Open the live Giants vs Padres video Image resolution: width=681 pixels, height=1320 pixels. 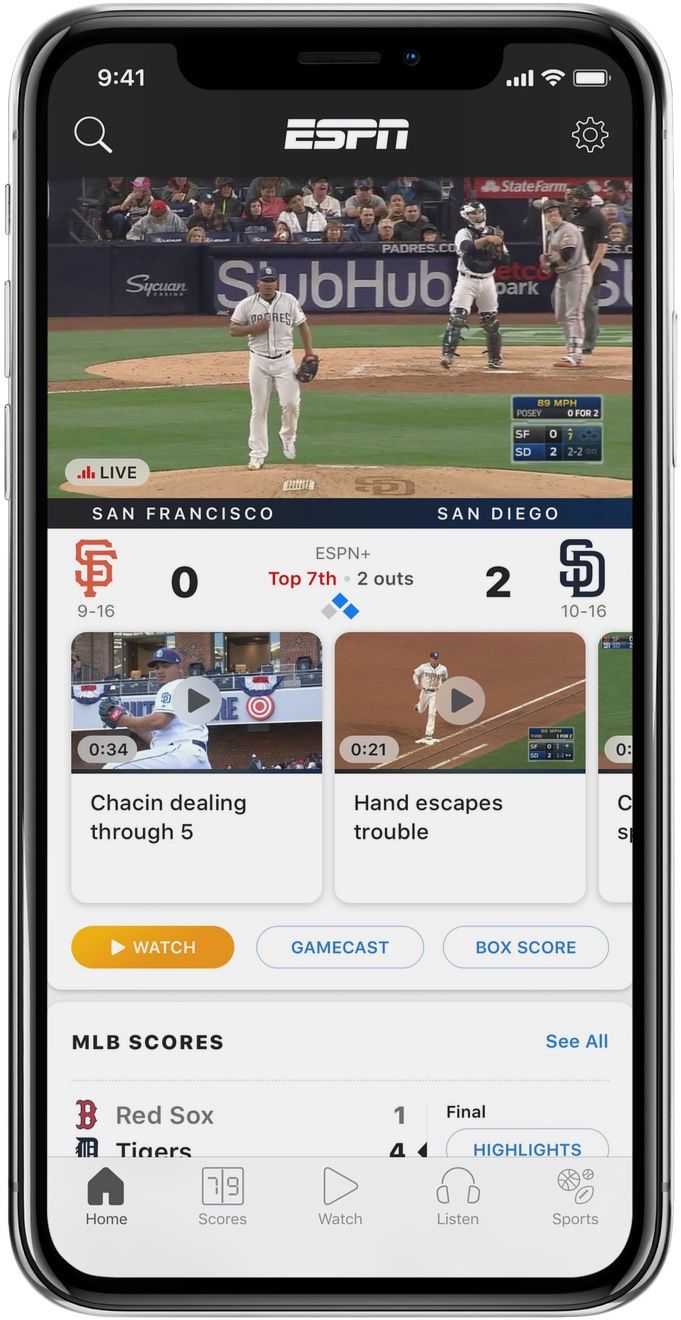pyautogui.click(x=340, y=338)
